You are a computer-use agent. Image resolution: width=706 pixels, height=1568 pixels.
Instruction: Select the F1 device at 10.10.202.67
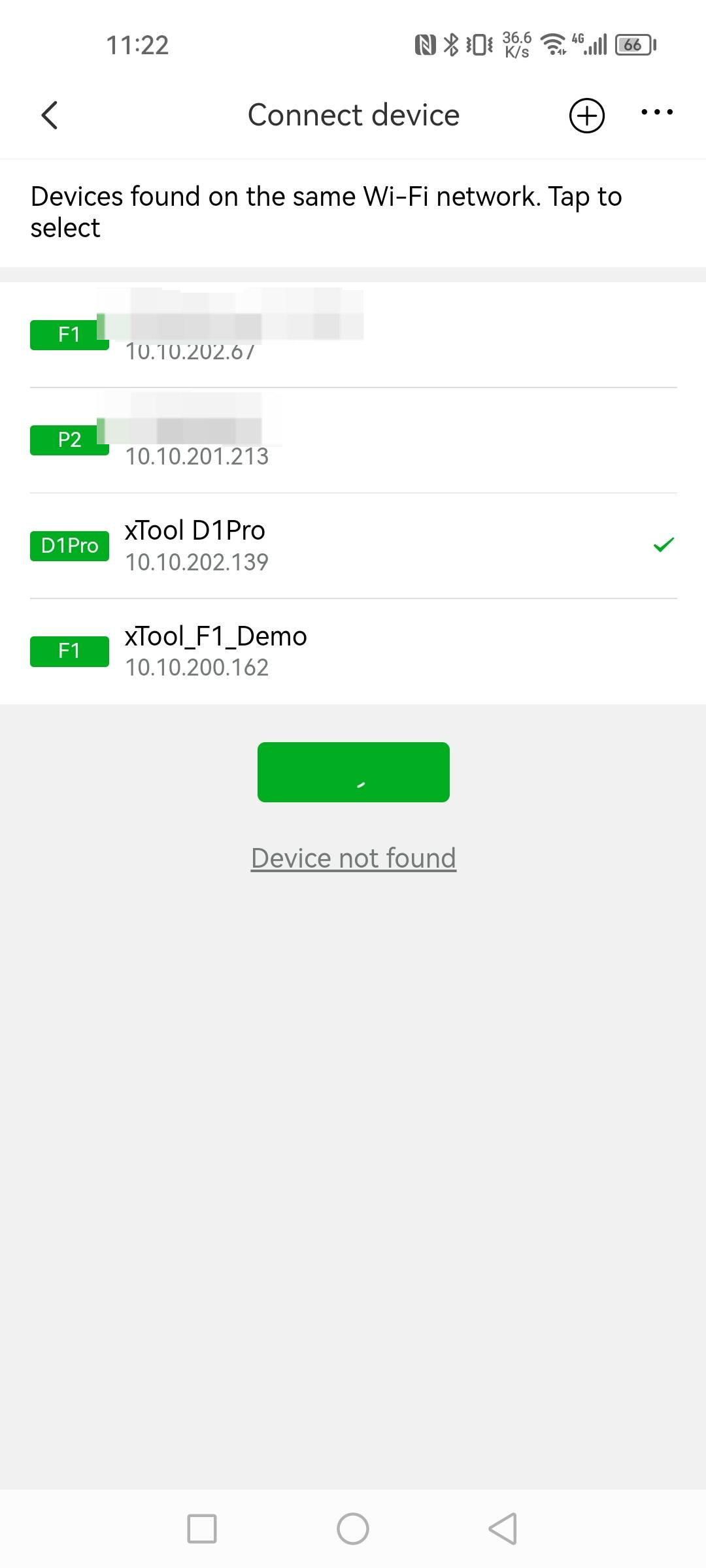[x=353, y=335]
